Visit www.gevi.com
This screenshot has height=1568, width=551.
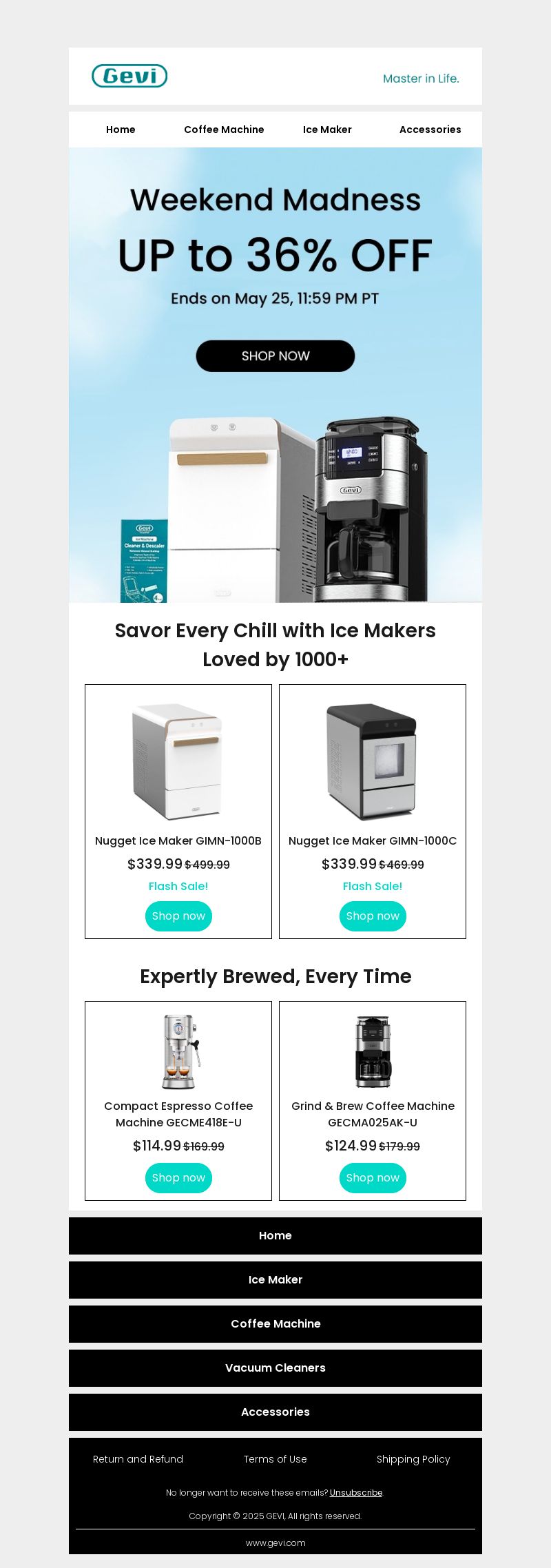point(275,1543)
